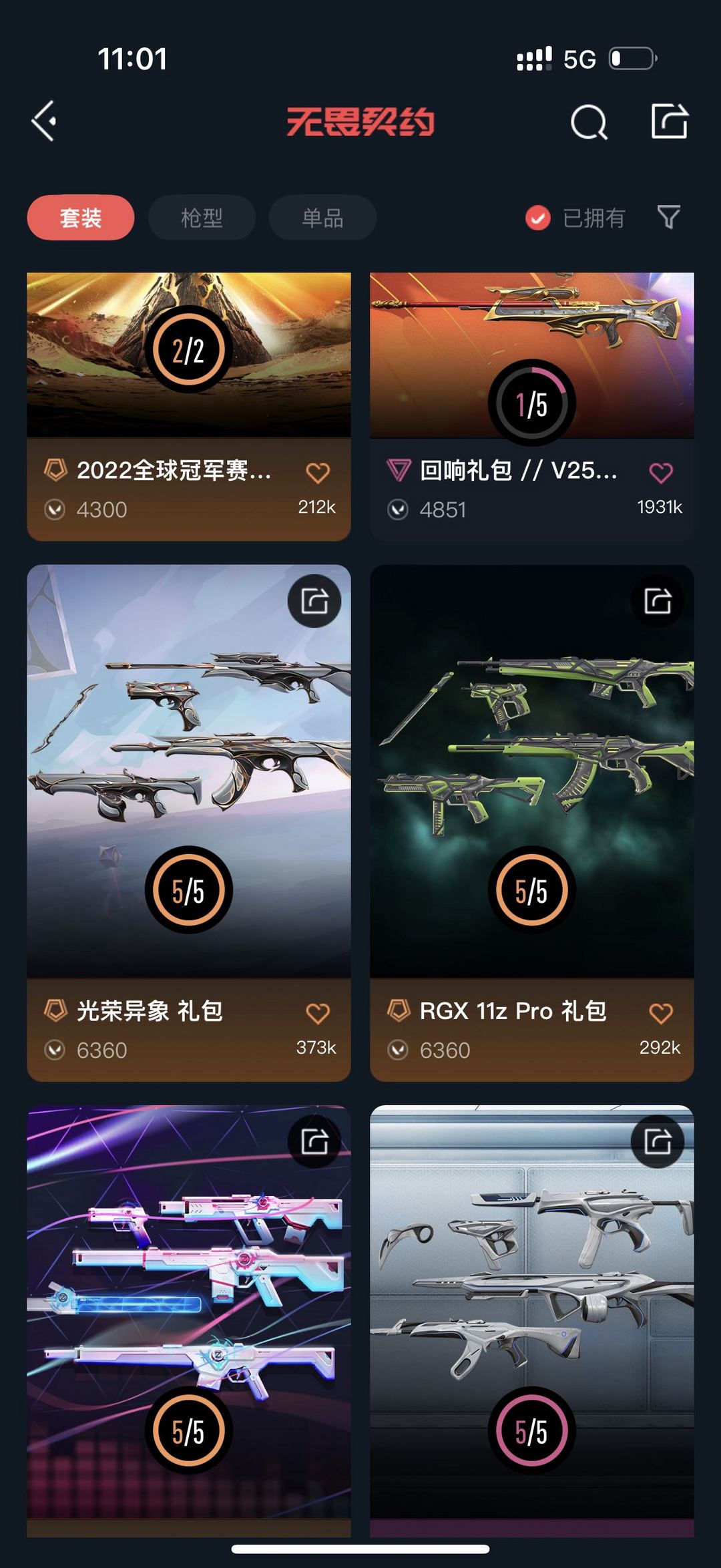Image resolution: width=721 pixels, height=1568 pixels.
Task: Share the silver-white weapon bundle
Action: pos(658,1141)
